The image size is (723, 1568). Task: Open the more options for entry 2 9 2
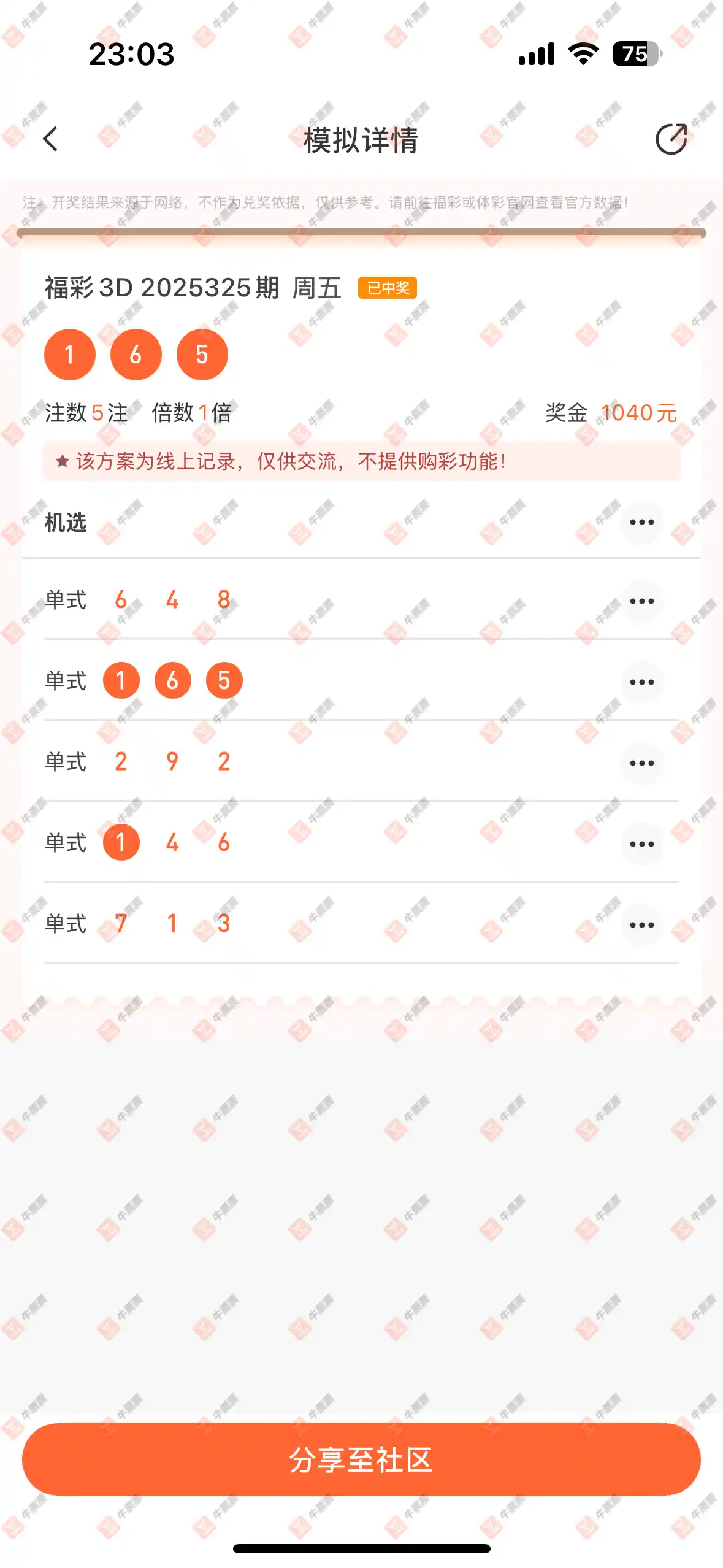tap(641, 763)
